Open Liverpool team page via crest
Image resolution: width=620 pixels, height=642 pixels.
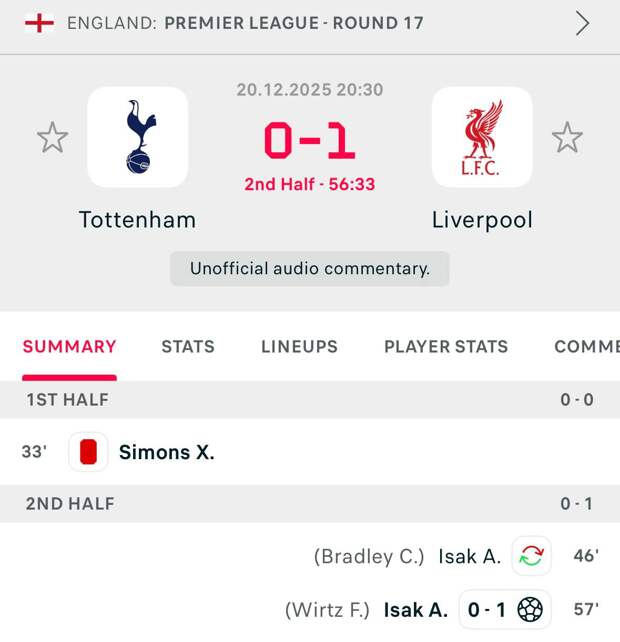click(x=482, y=137)
